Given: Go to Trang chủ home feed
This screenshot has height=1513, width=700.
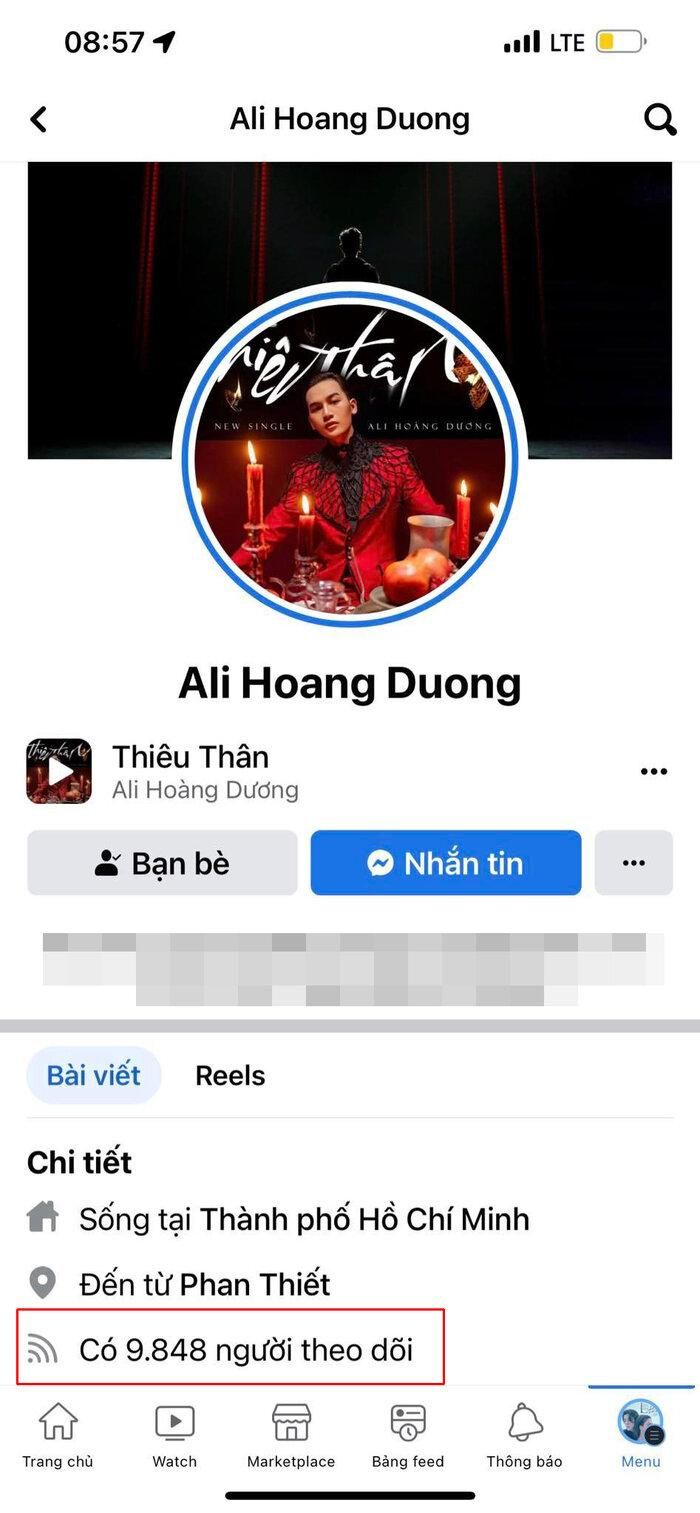Looking at the screenshot, I should coord(58,1435).
